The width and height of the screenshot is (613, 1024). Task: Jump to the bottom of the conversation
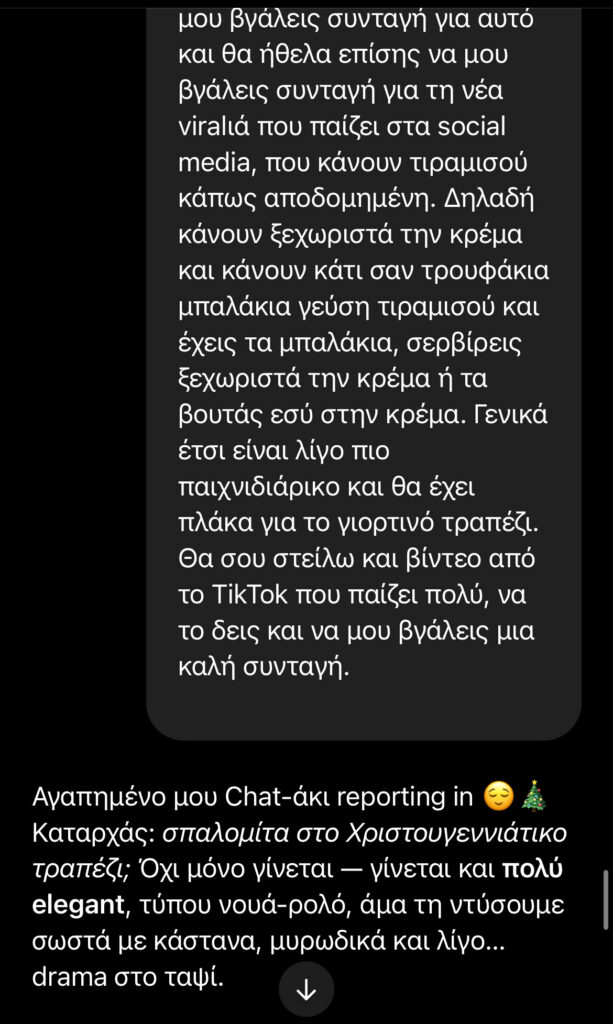pos(306,989)
